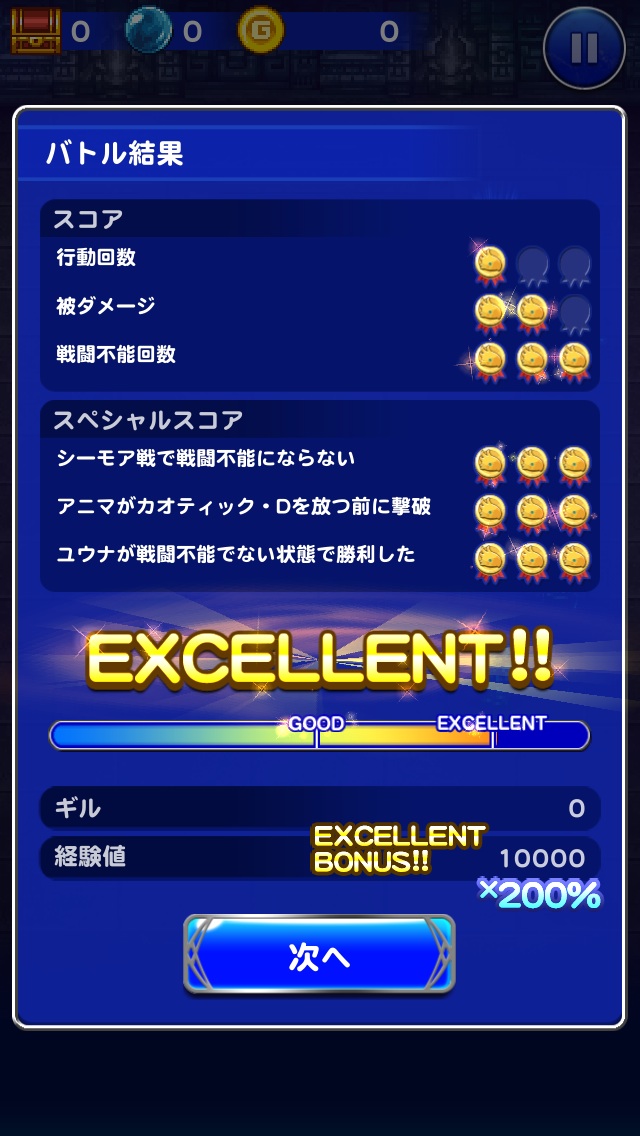Pause the game with the pause icon
The height and width of the screenshot is (1136, 640).
point(584,48)
